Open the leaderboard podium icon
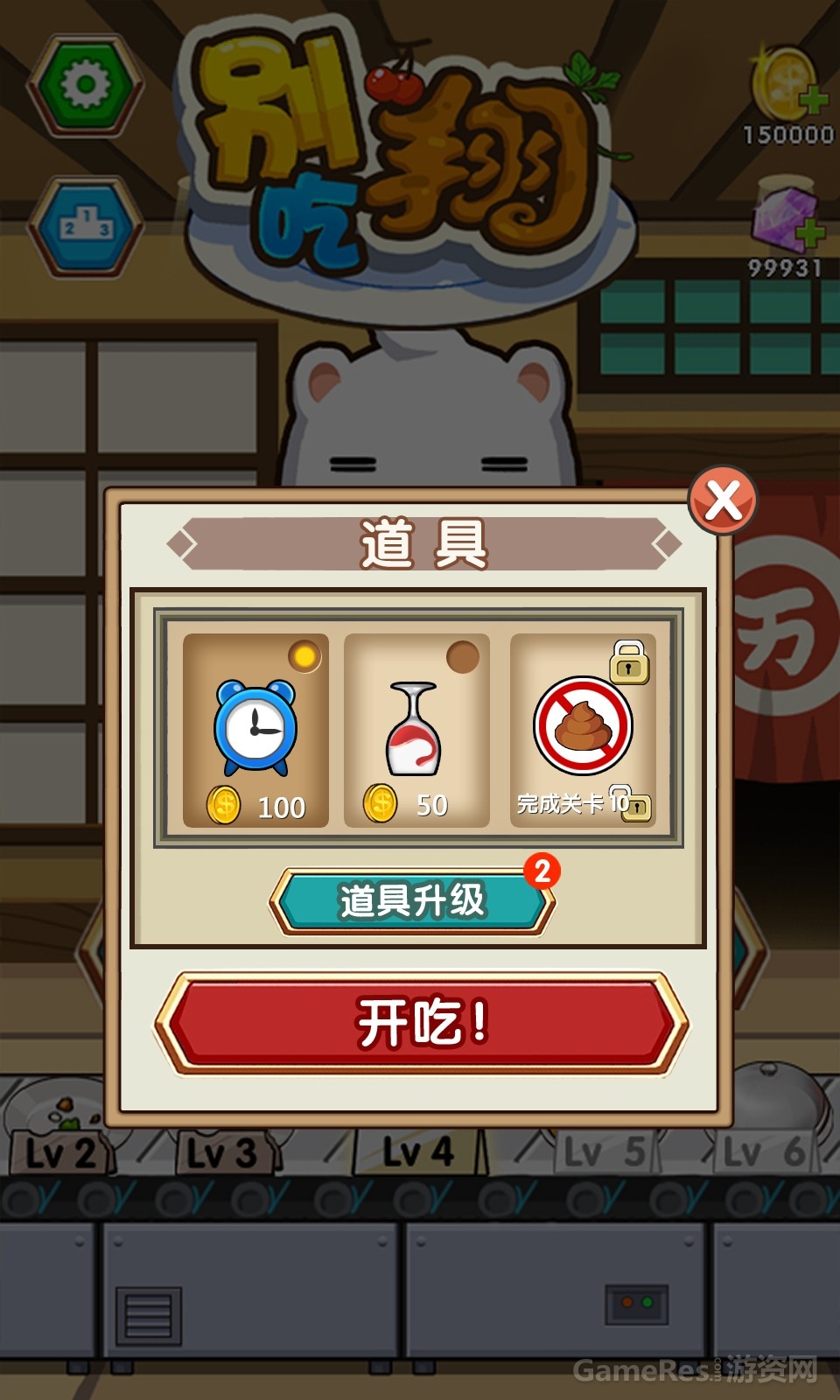Screen dimensions: 840x1400 click(x=85, y=228)
